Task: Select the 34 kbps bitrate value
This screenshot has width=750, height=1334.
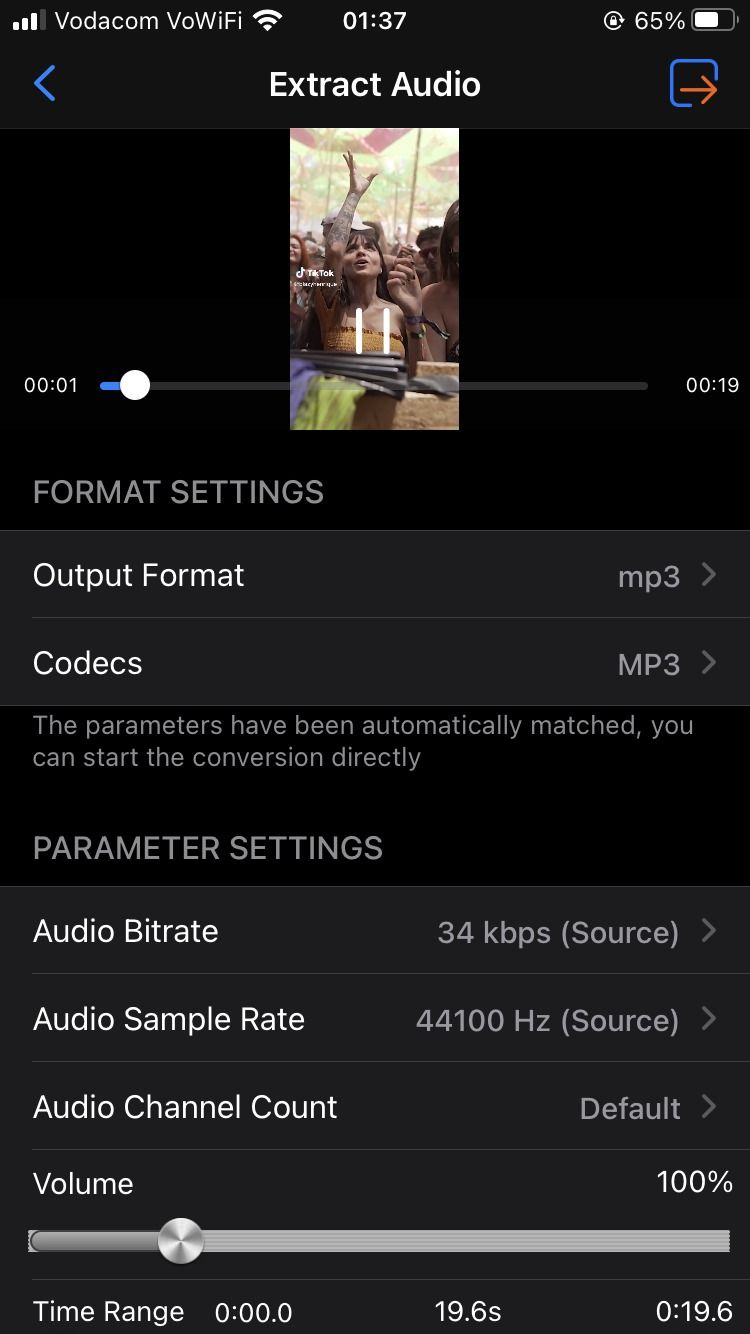Action: click(x=560, y=932)
